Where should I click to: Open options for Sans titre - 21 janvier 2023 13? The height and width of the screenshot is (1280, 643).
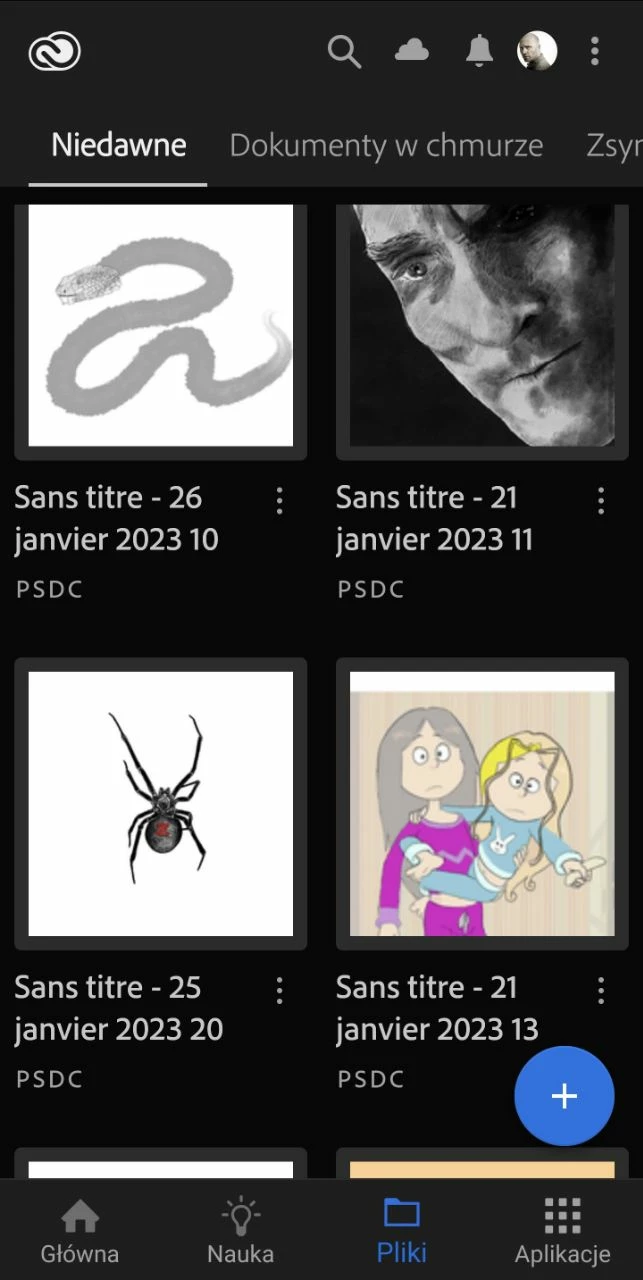[x=600, y=991]
